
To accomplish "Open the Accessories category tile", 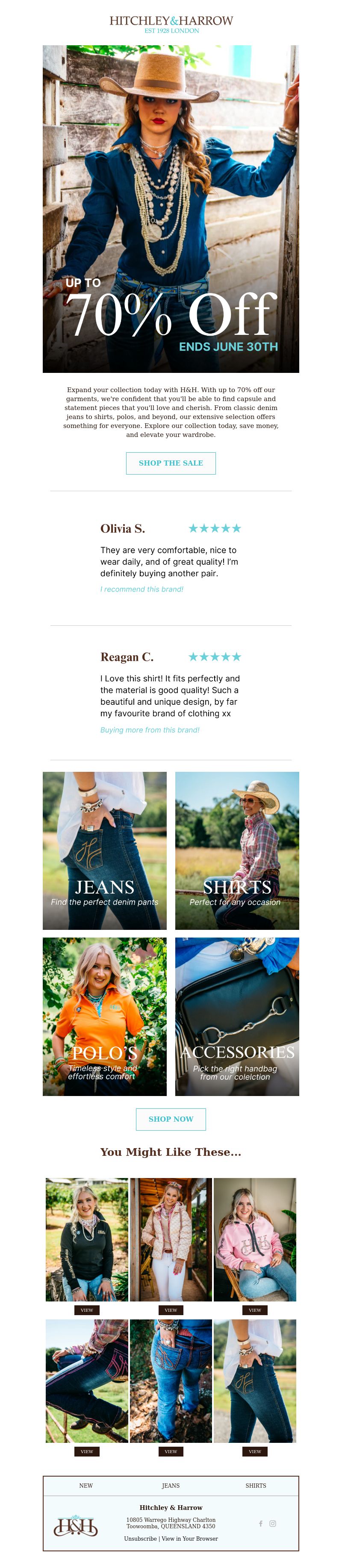I will coord(236,1016).
